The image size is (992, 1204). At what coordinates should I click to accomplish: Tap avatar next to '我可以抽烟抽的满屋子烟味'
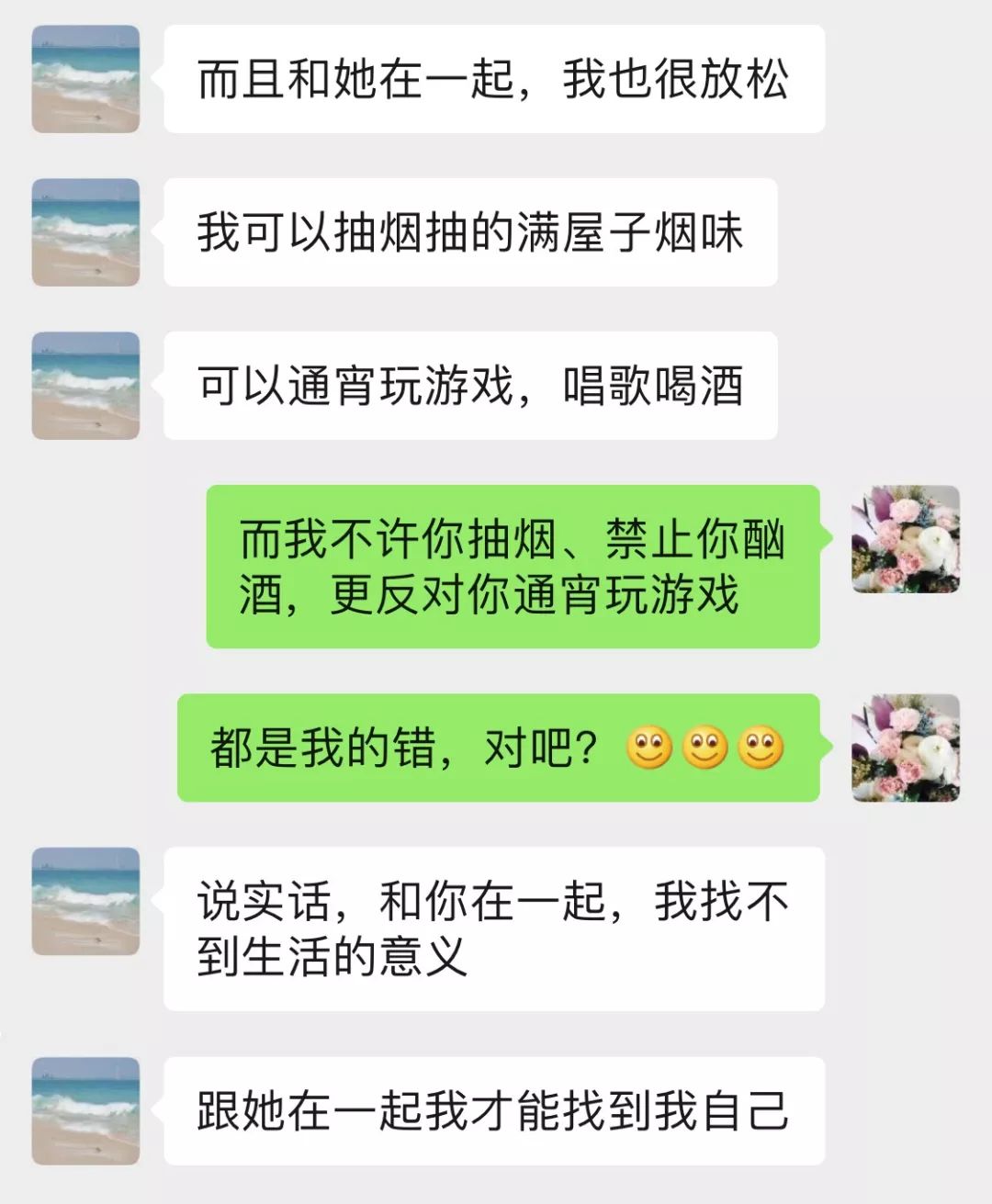85,232
